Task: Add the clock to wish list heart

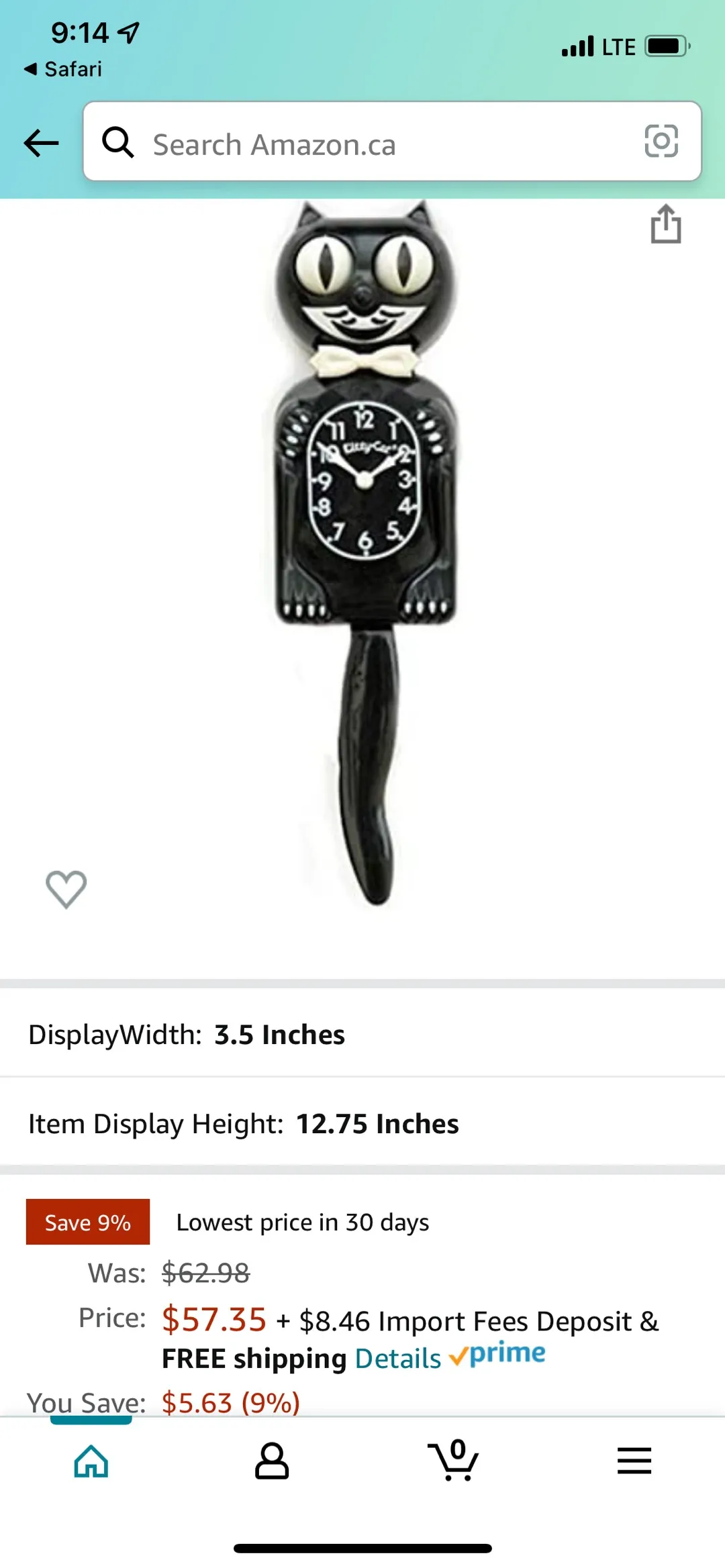Action: (66, 889)
